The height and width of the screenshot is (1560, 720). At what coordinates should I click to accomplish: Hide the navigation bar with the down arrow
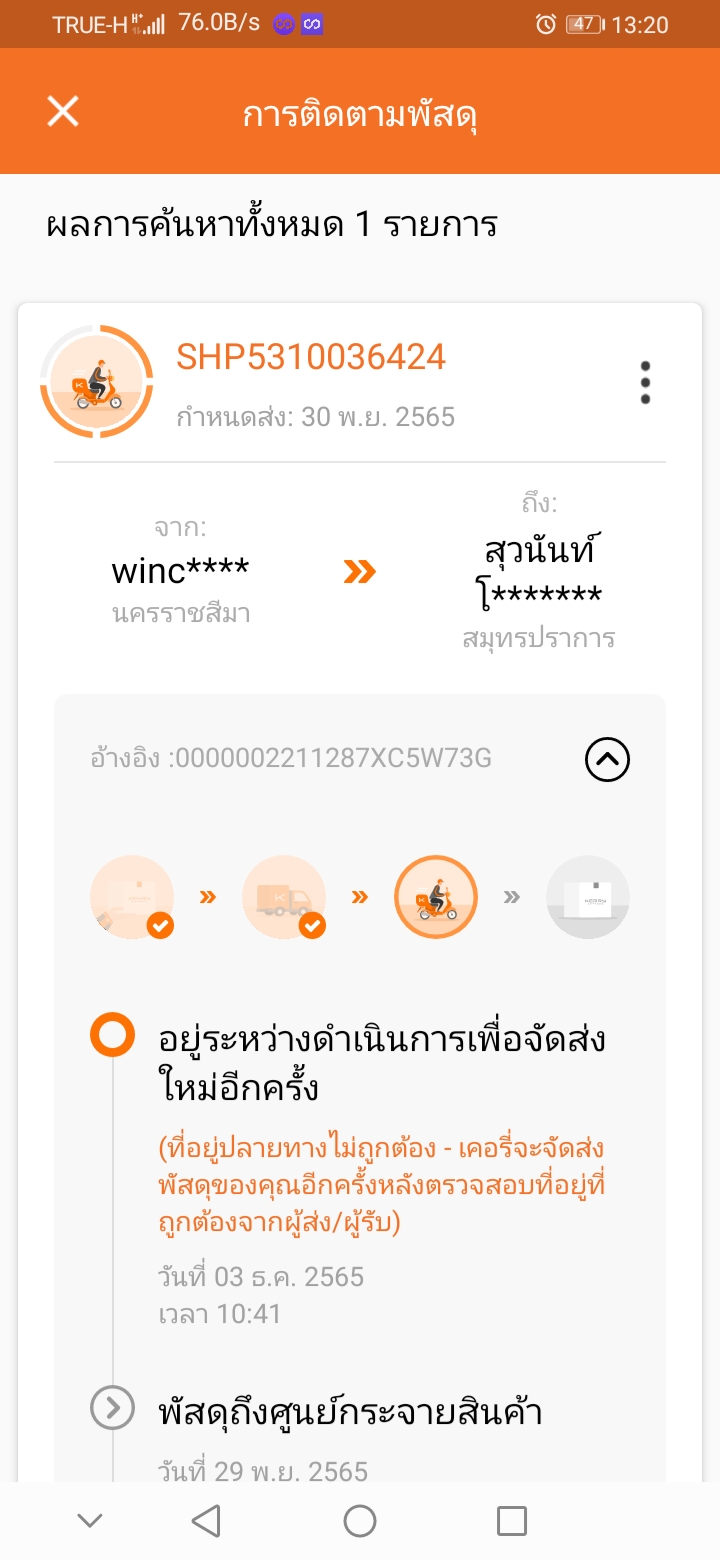[90, 1521]
